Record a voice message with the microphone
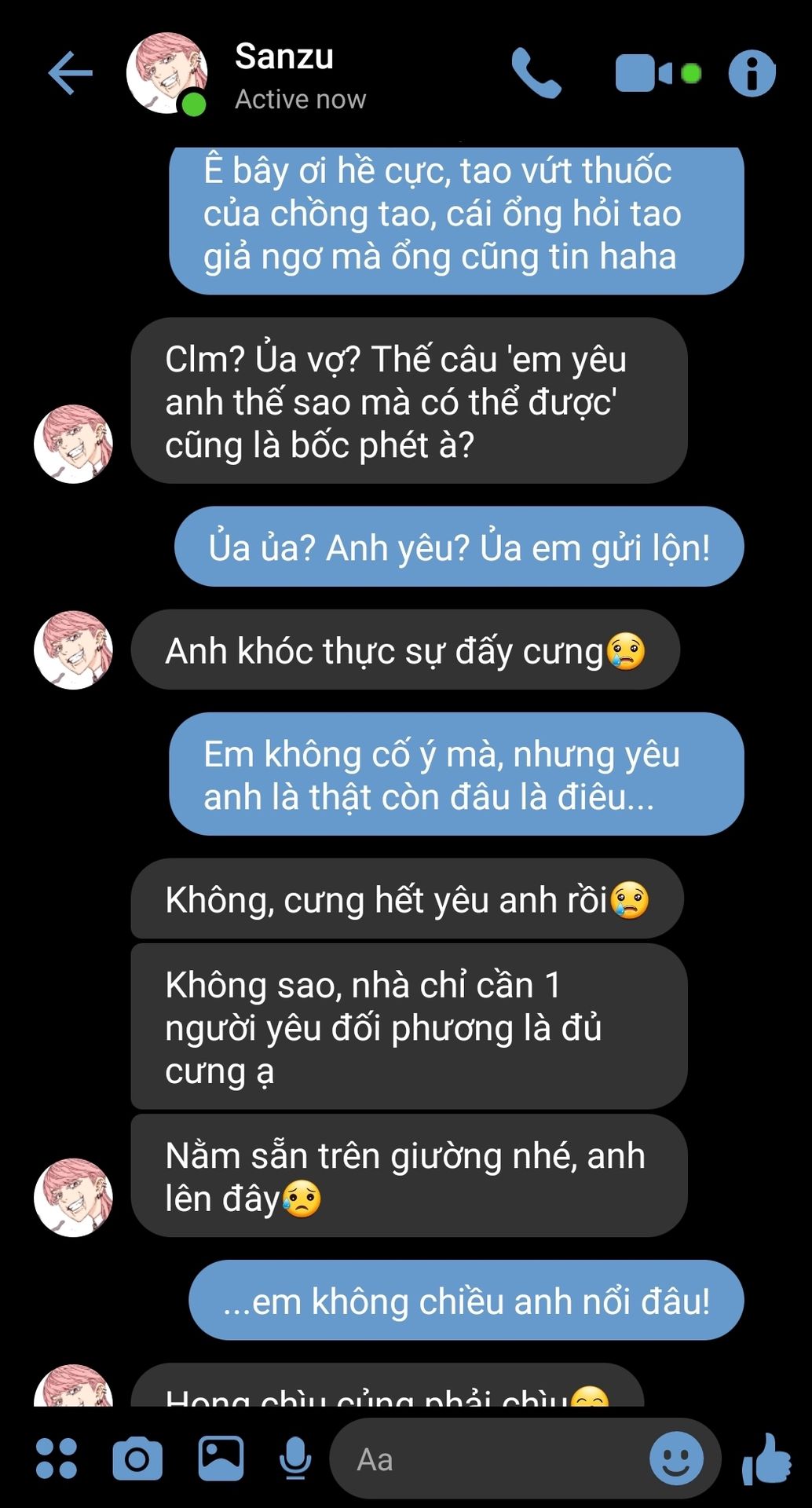Viewport: 812px width, 1508px height. pyautogui.click(x=295, y=1459)
